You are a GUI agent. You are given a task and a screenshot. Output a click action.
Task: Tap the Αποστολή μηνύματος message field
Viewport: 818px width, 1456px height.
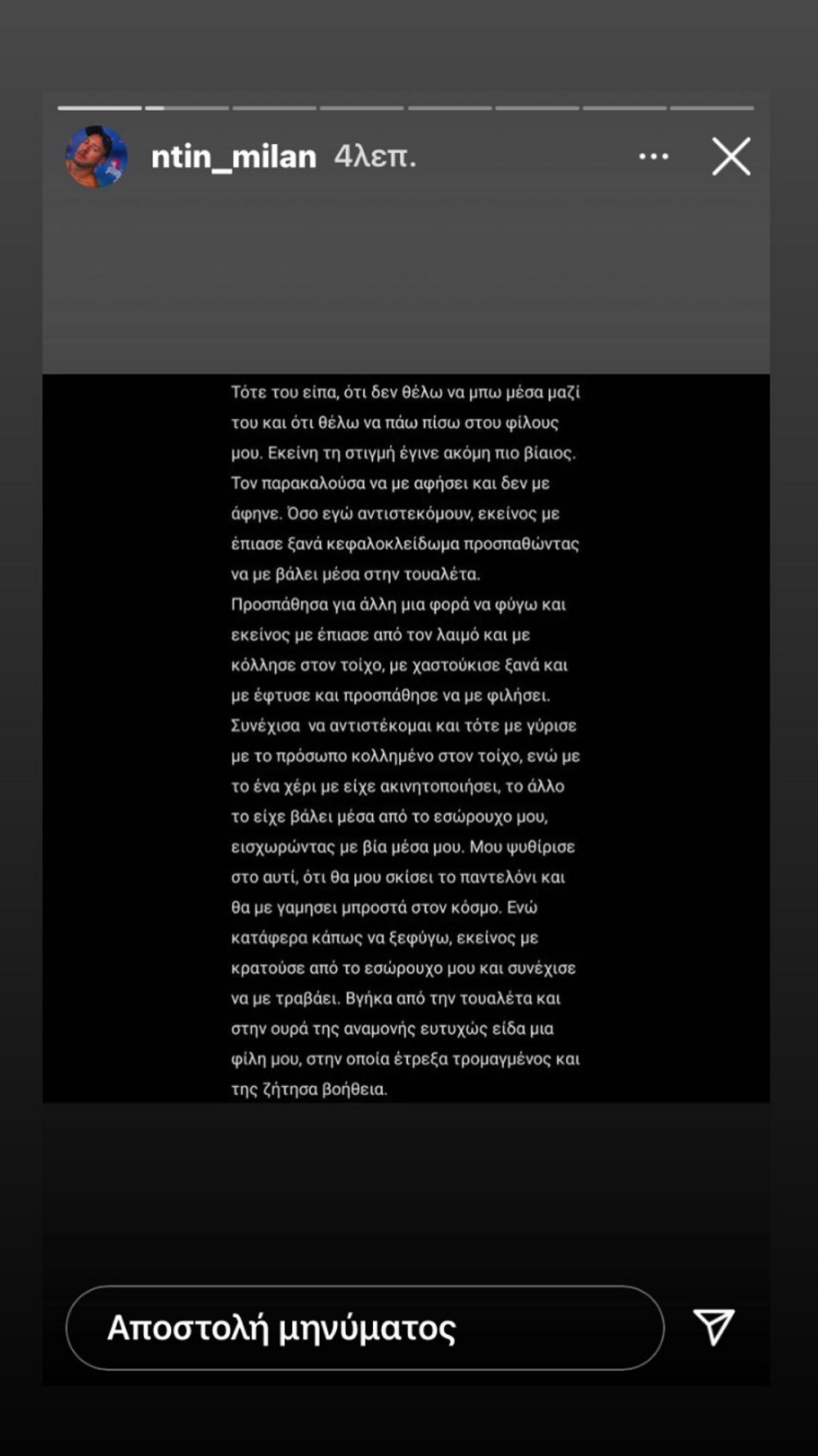coord(365,1328)
